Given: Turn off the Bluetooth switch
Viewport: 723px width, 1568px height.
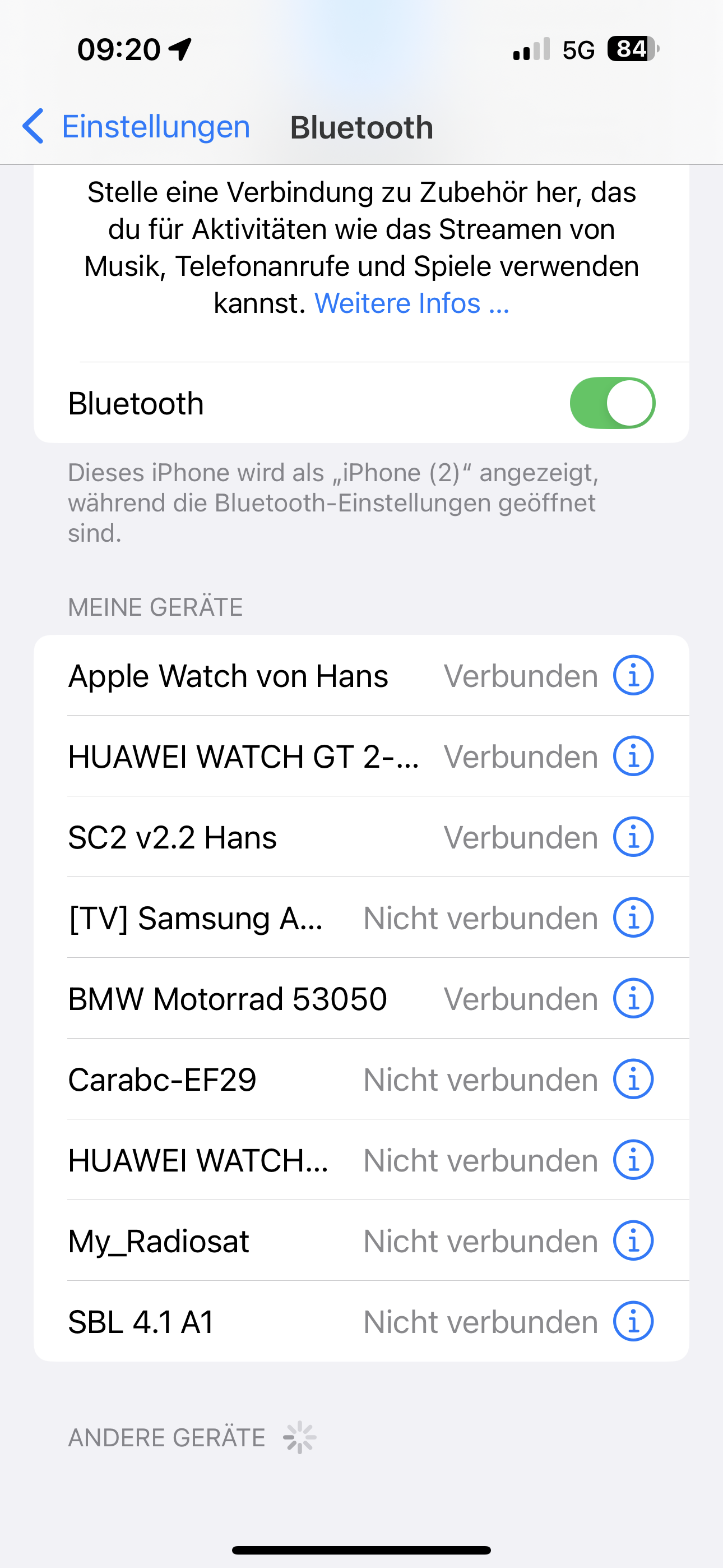Looking at the screenshot, I should (611, 403).
